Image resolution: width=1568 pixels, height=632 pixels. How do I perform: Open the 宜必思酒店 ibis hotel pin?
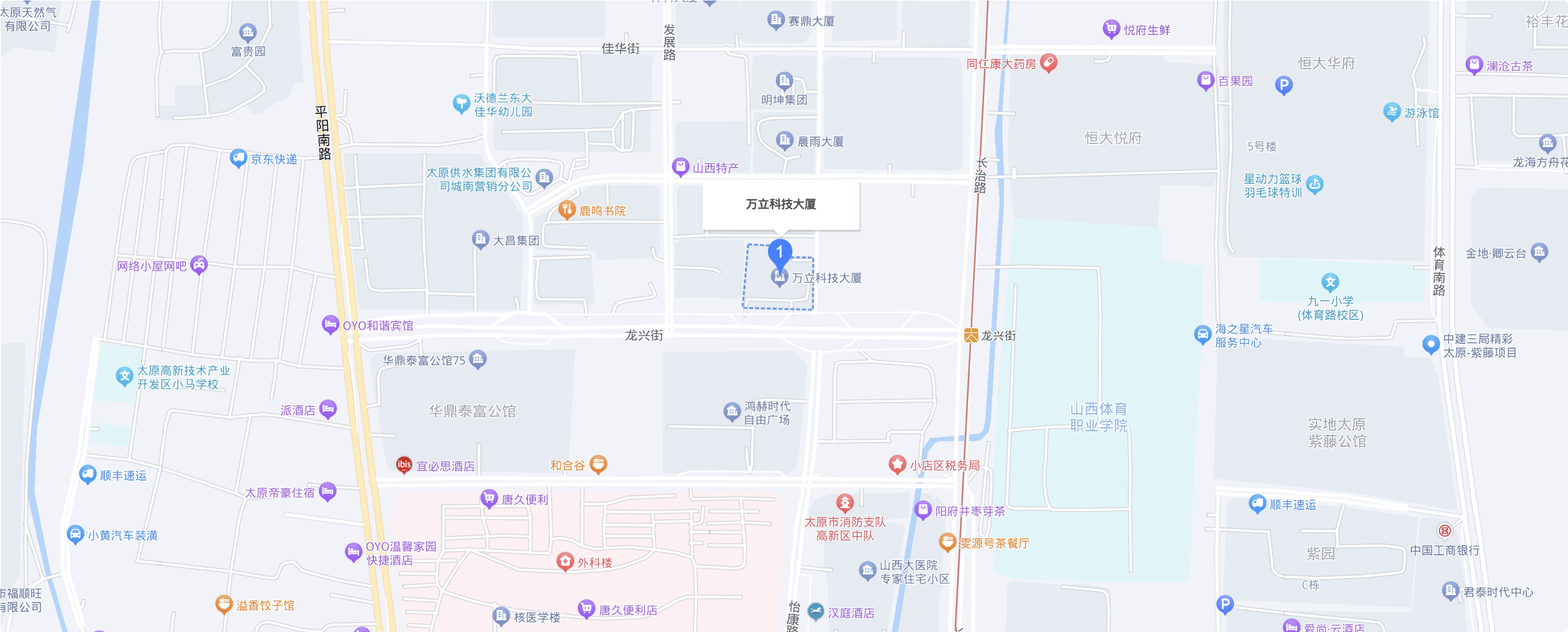[404, 465]
